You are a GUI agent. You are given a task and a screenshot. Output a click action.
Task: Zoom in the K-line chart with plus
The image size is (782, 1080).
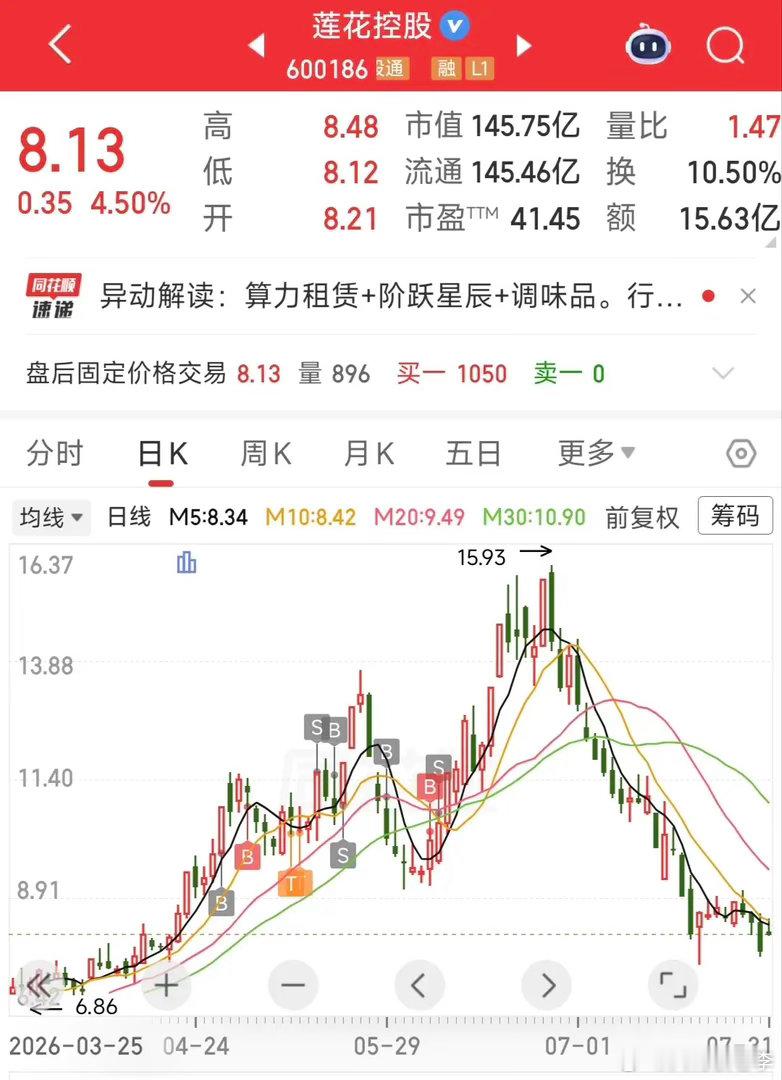coord(165,986)
